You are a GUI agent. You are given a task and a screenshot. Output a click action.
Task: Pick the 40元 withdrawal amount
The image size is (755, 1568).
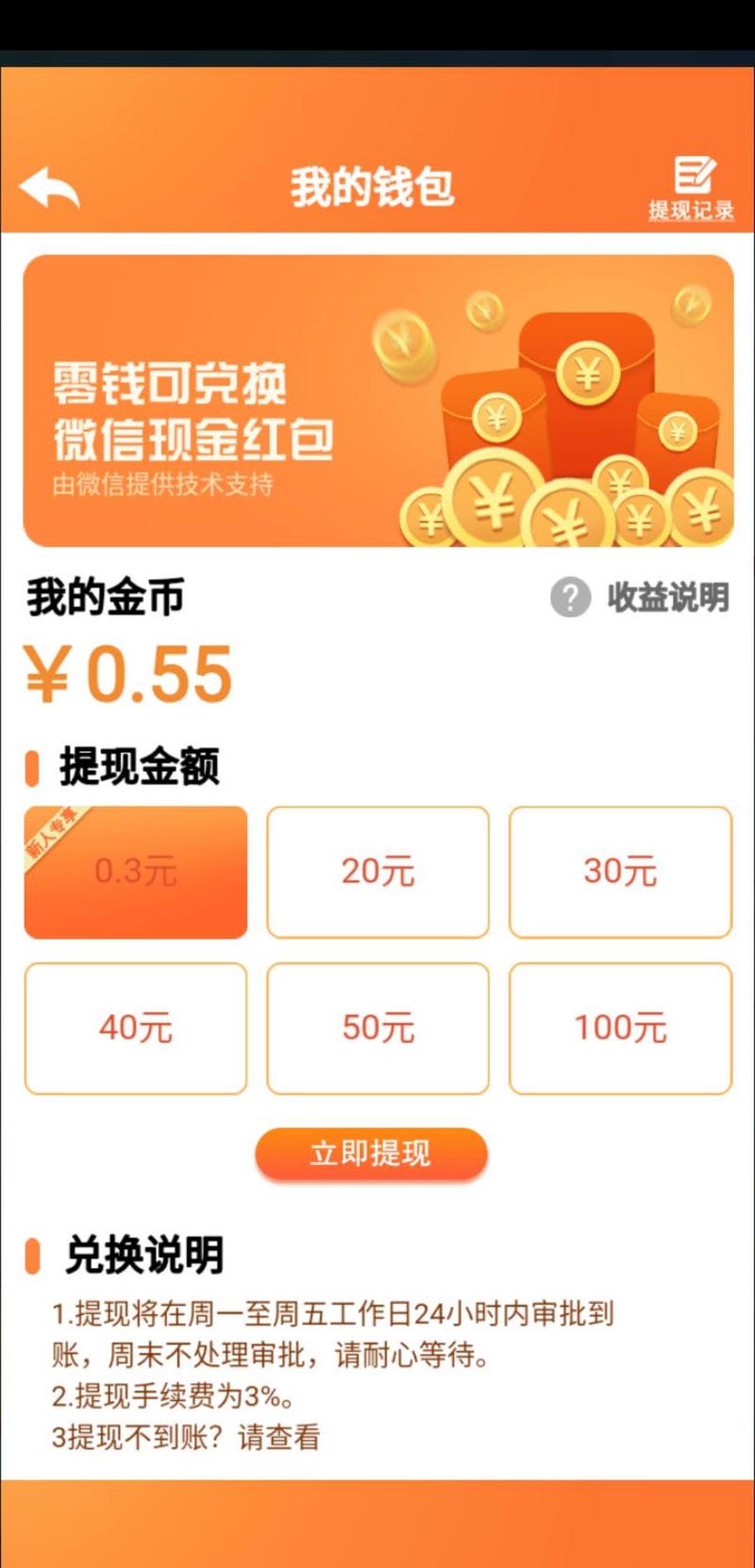136,1028
